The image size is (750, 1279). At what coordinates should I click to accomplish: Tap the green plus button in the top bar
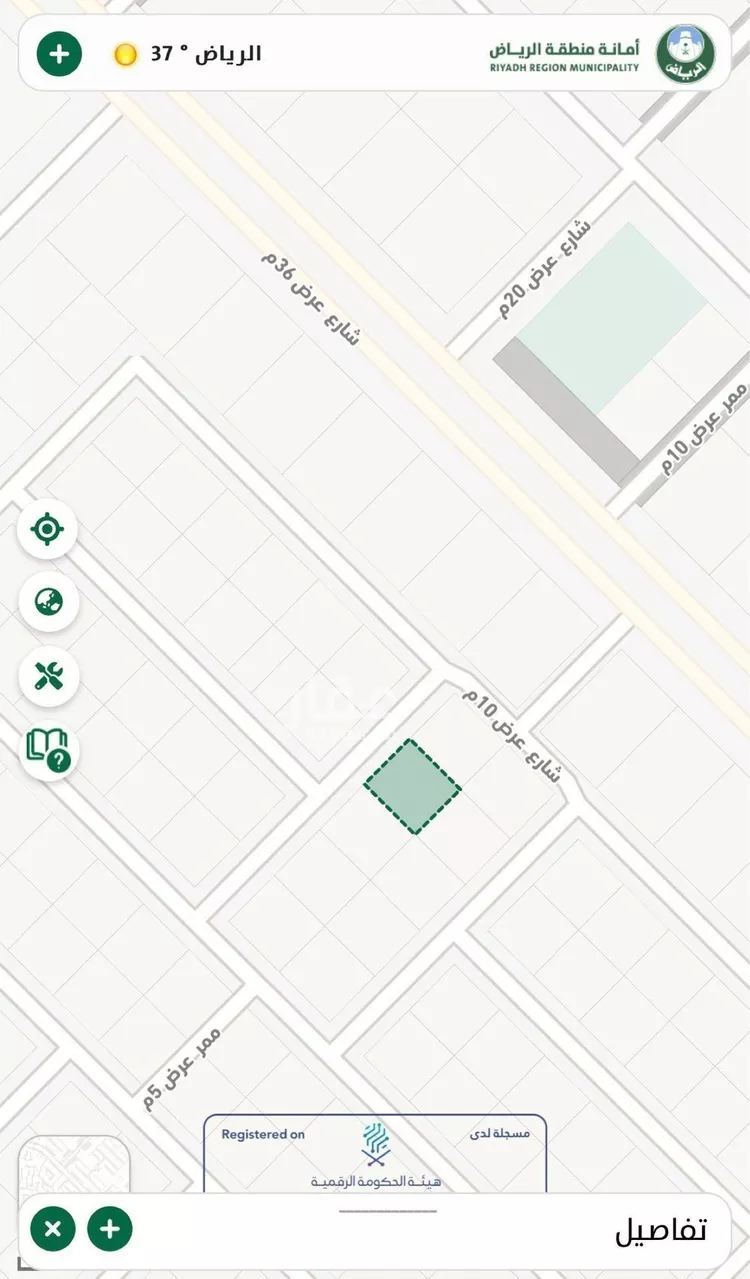point(59,54)
